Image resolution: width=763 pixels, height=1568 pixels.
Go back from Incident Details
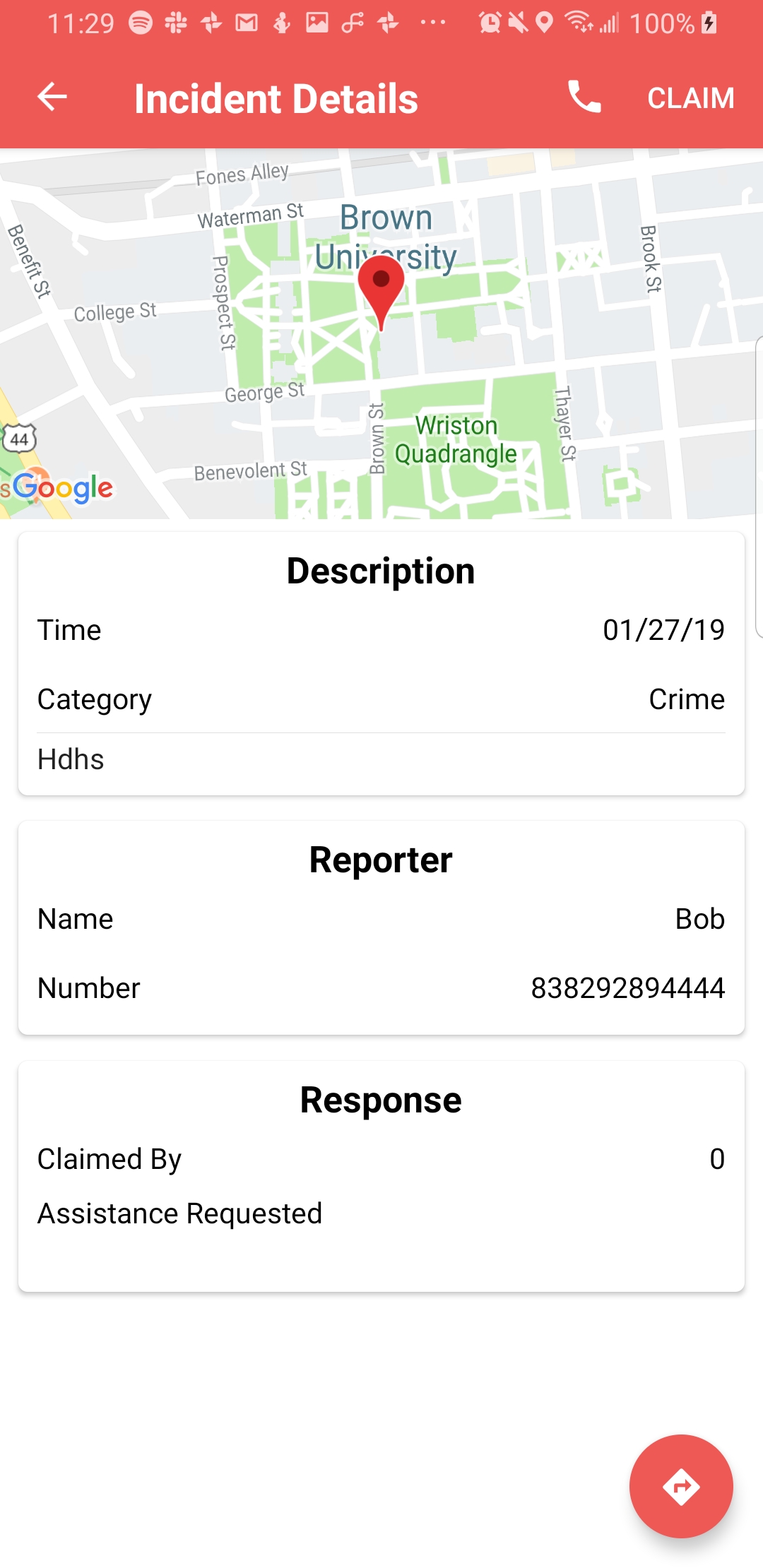[52, 97]
